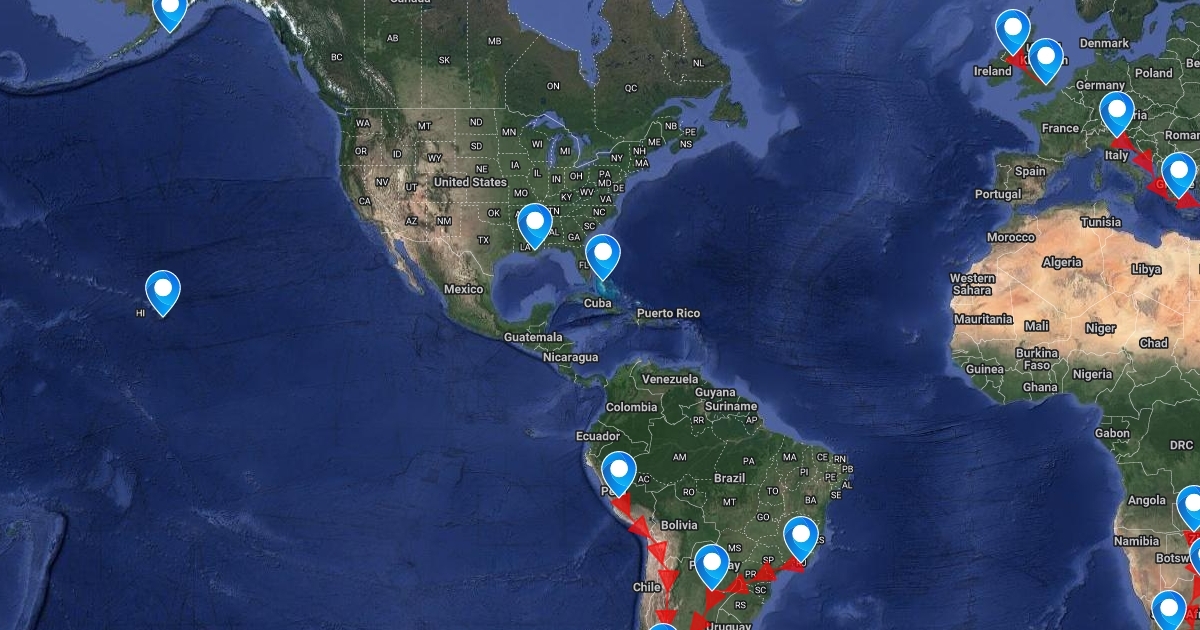Open the pin on northern Italy
The height and width of the screenshot is (630, 1200).
pyautogui.click(x=1116, y=112)
